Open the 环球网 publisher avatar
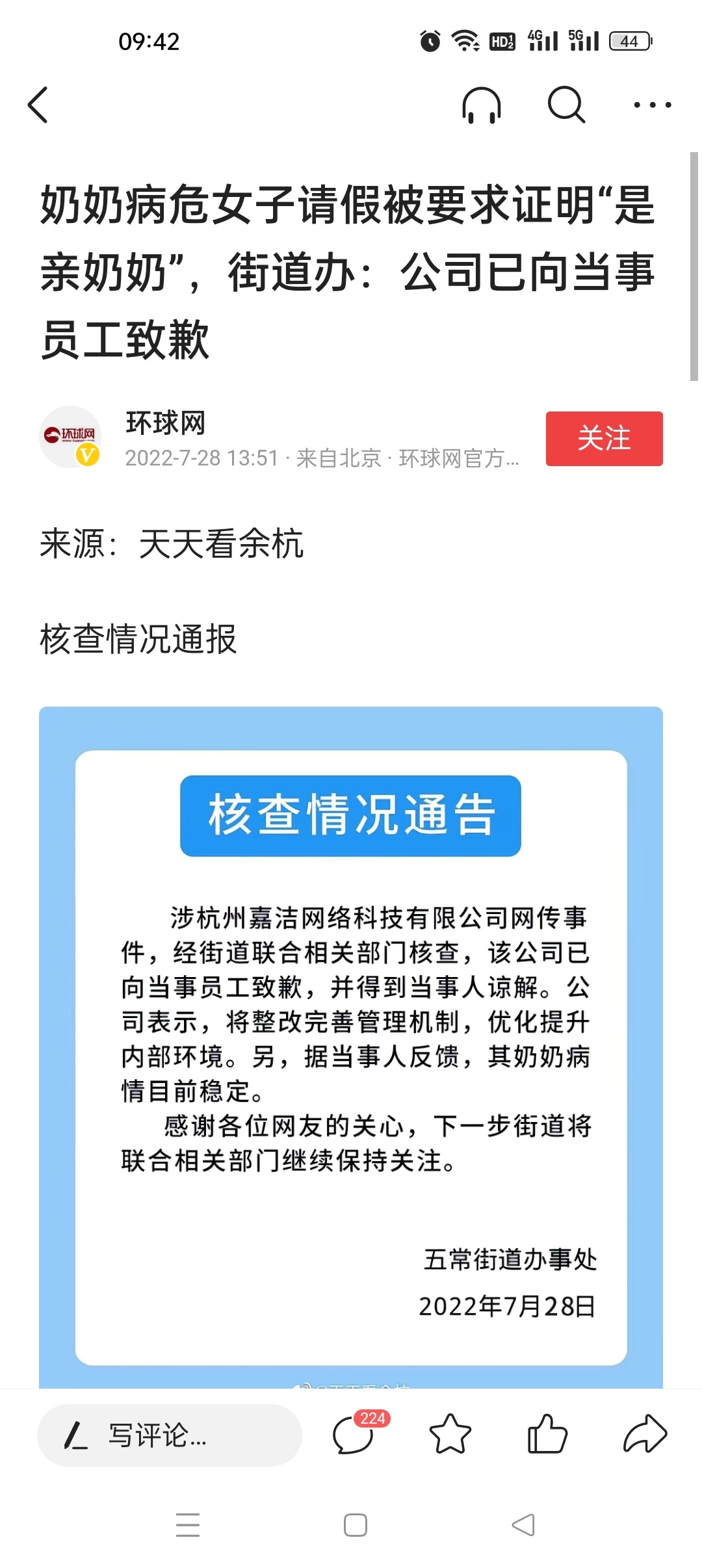This screenshot has width=702, height=1568. pyautogui.click(x=70, y=437)
